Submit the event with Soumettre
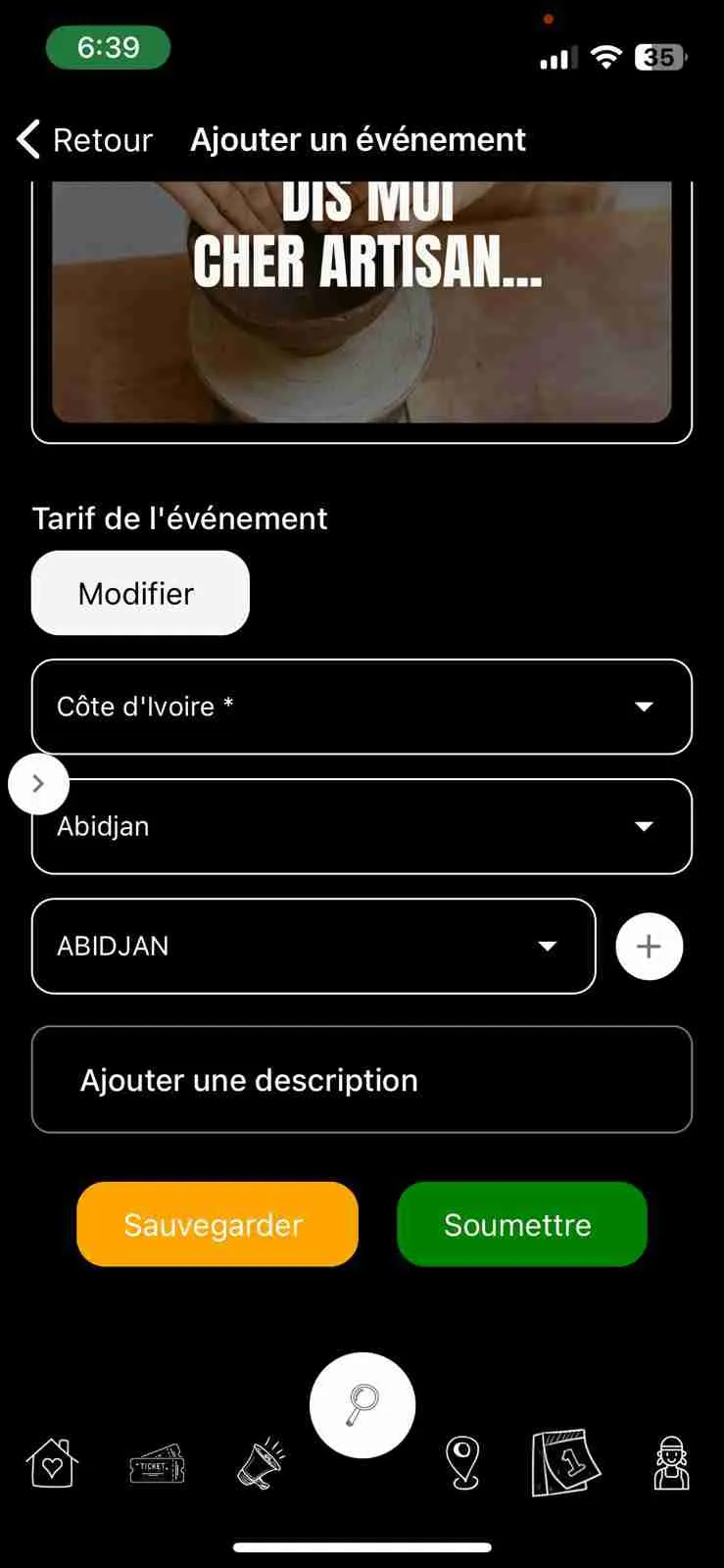The width and height of the screenshot is (724, 1568). 521,1224
